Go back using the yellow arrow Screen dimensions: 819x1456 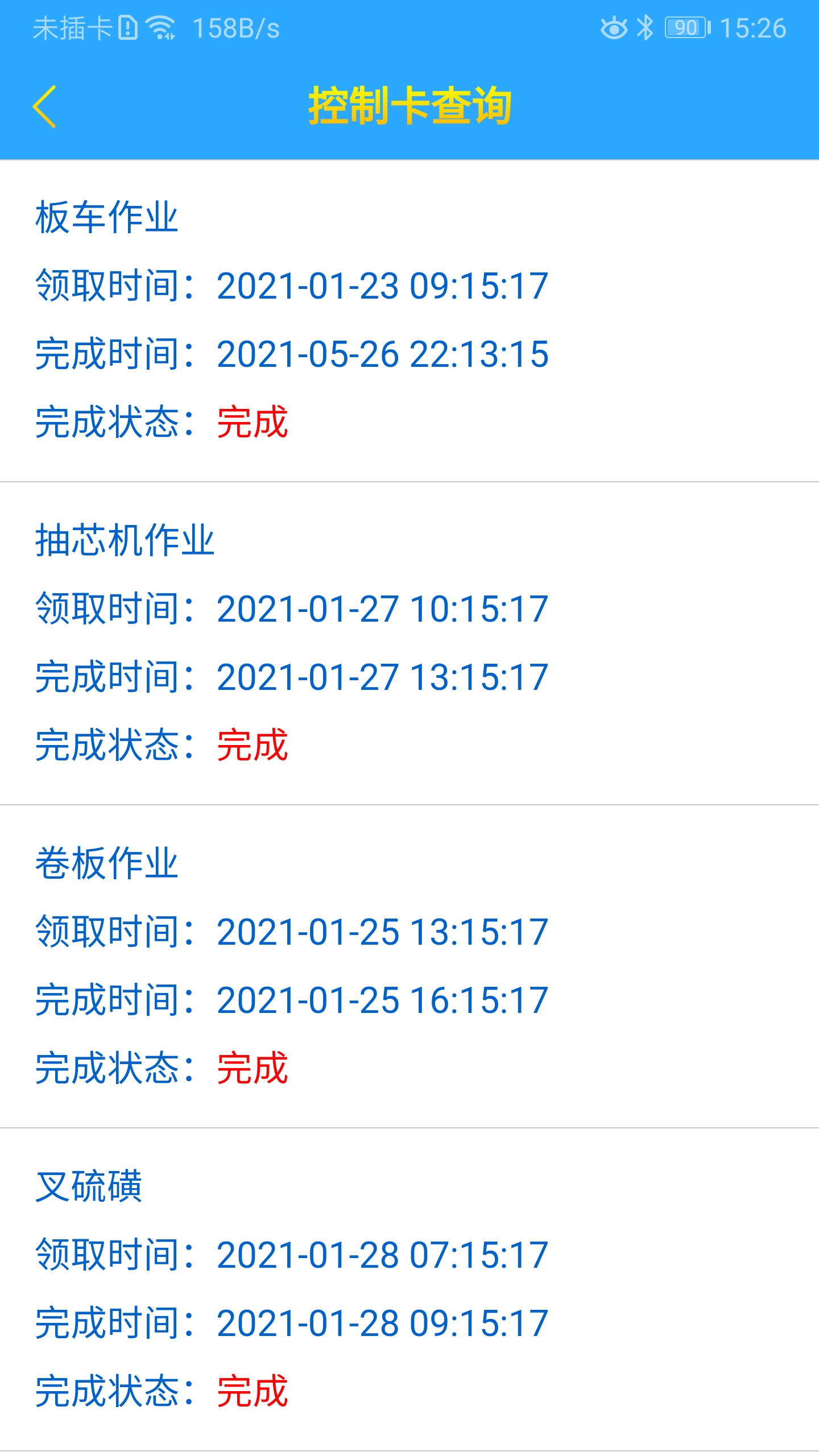(44, 106)
